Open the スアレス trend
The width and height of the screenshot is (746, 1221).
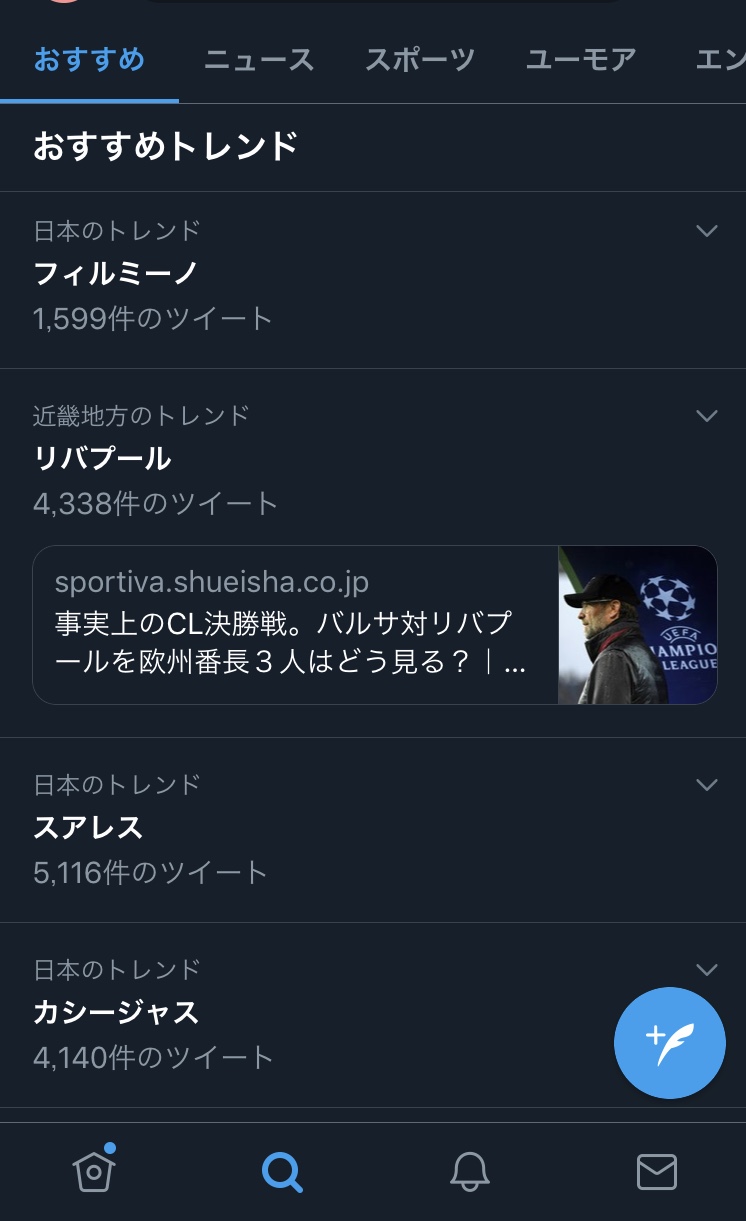click(x=89, y=828)
